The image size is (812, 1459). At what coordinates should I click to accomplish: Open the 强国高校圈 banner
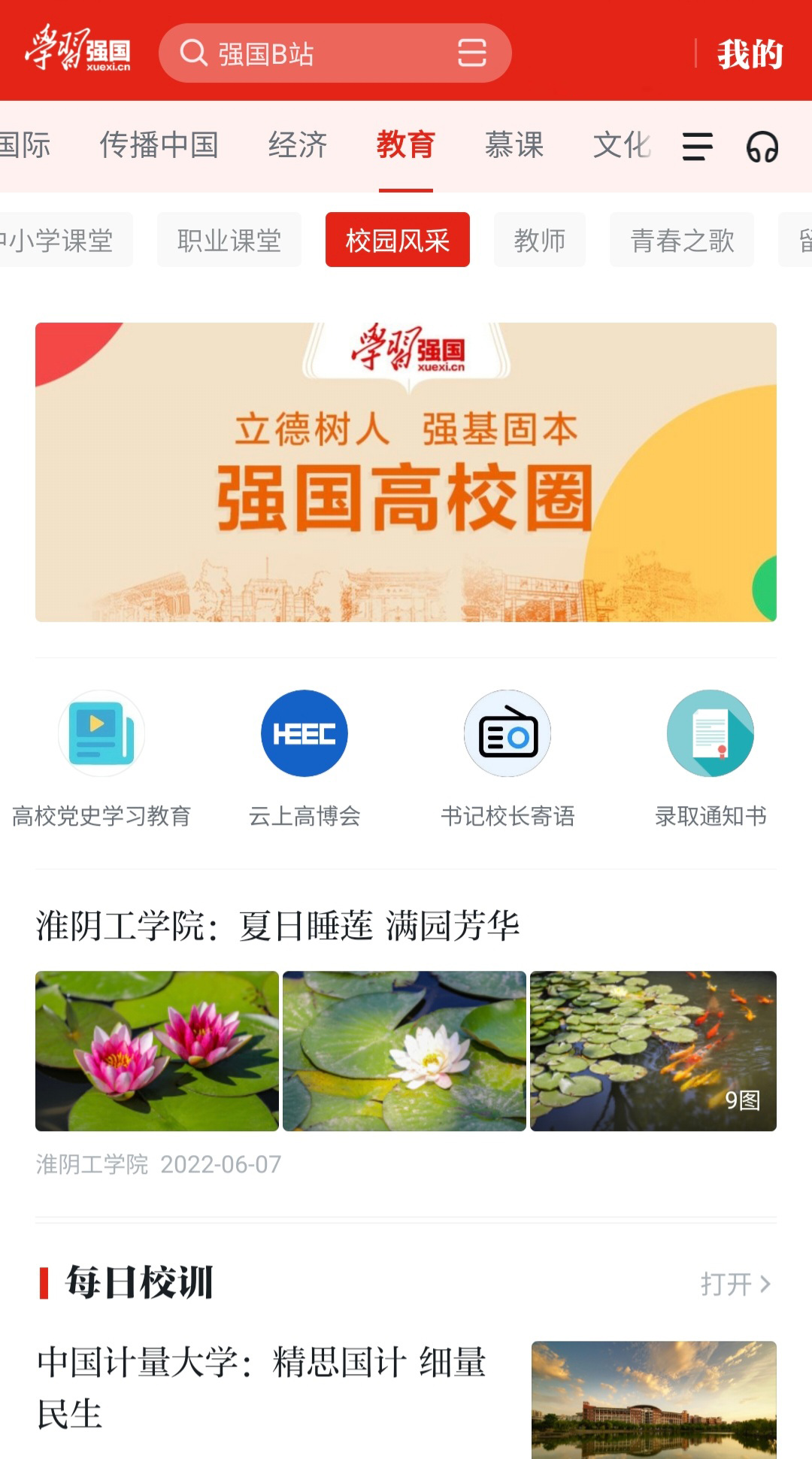406,472
